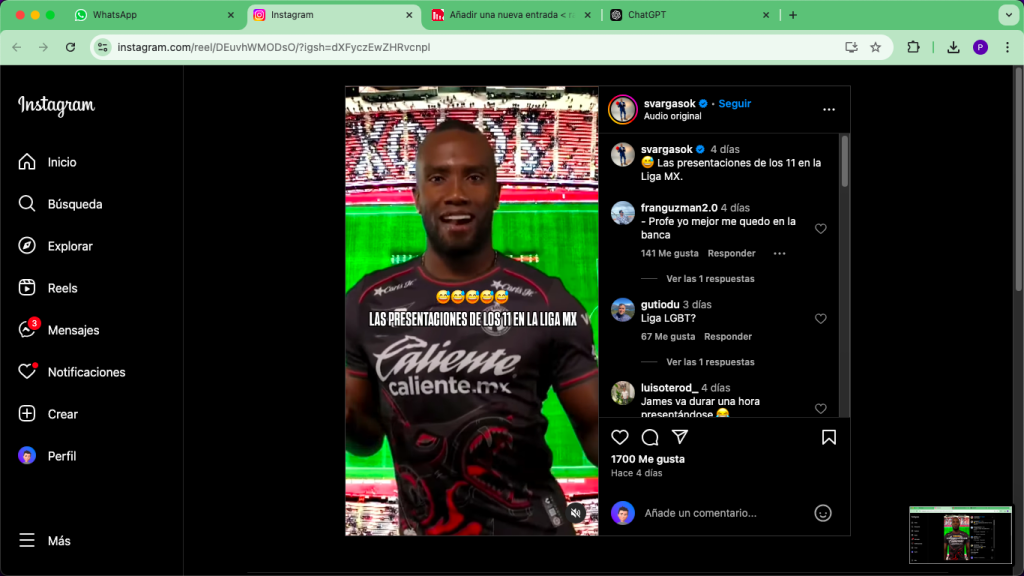Expand replies under franguzman2.0's comment

[710, 279]
